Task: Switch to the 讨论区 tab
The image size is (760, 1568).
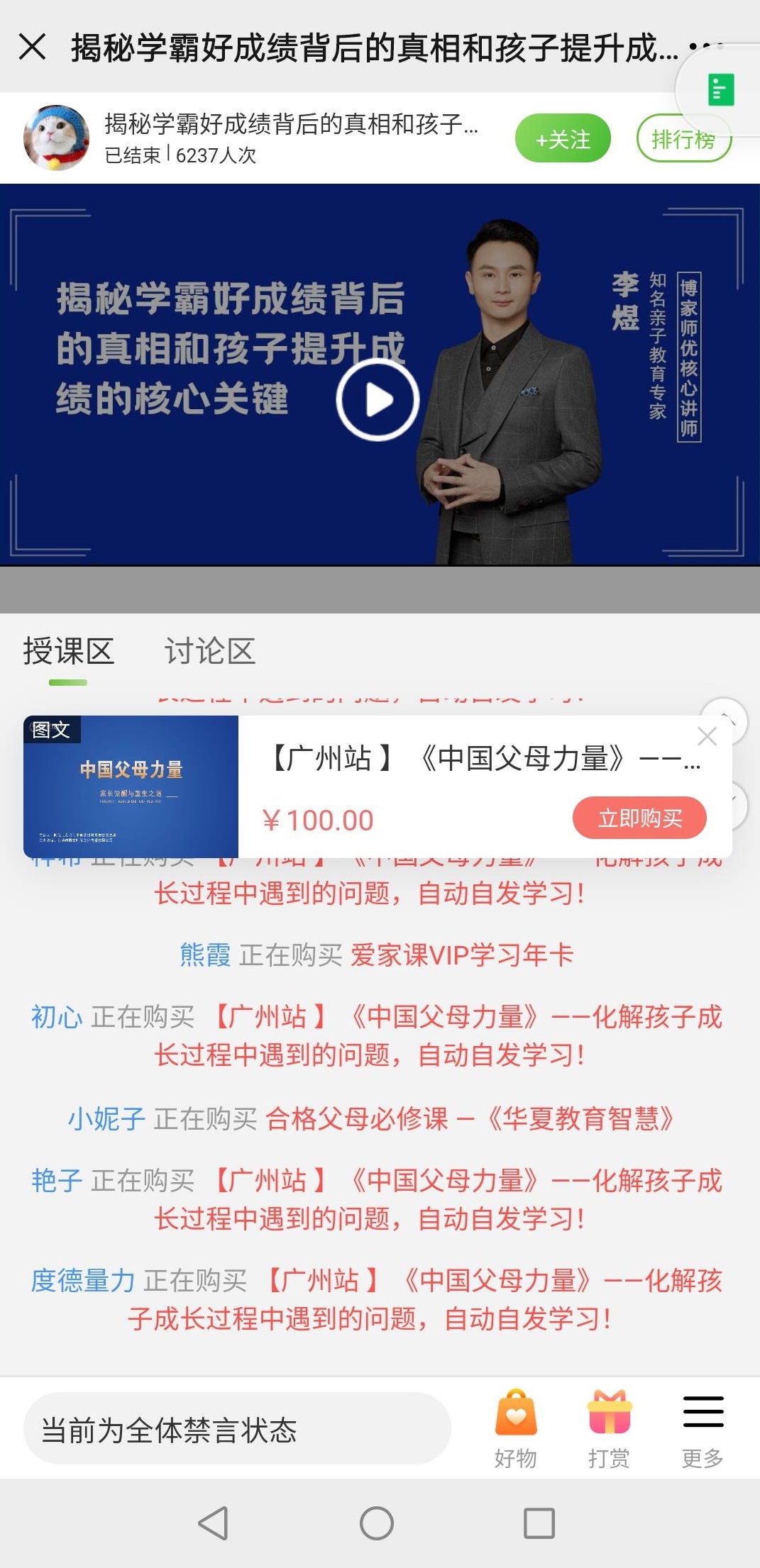Action: [x=209, y=651]
